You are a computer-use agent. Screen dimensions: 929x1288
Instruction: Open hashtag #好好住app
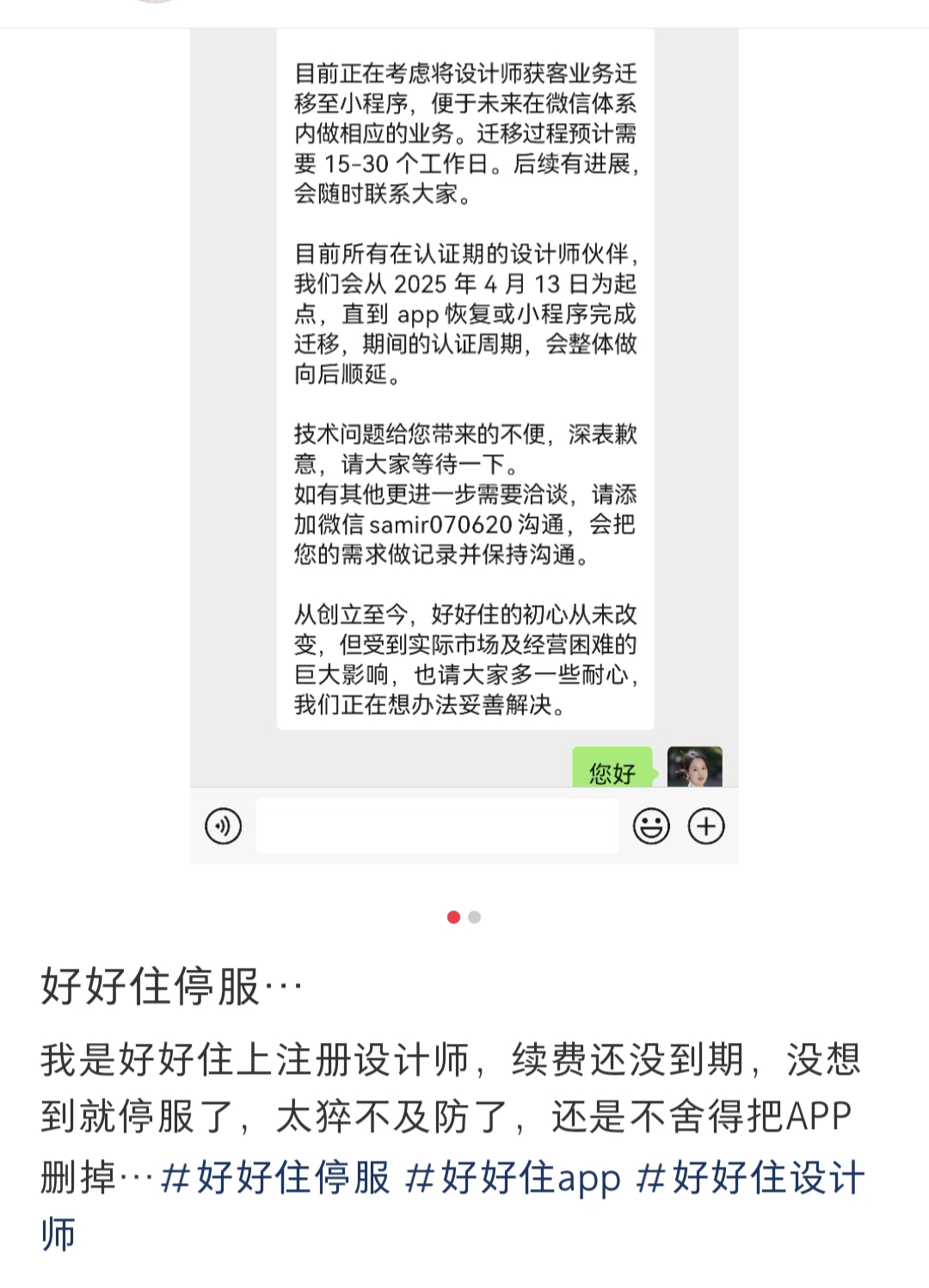click(513, 1177)
